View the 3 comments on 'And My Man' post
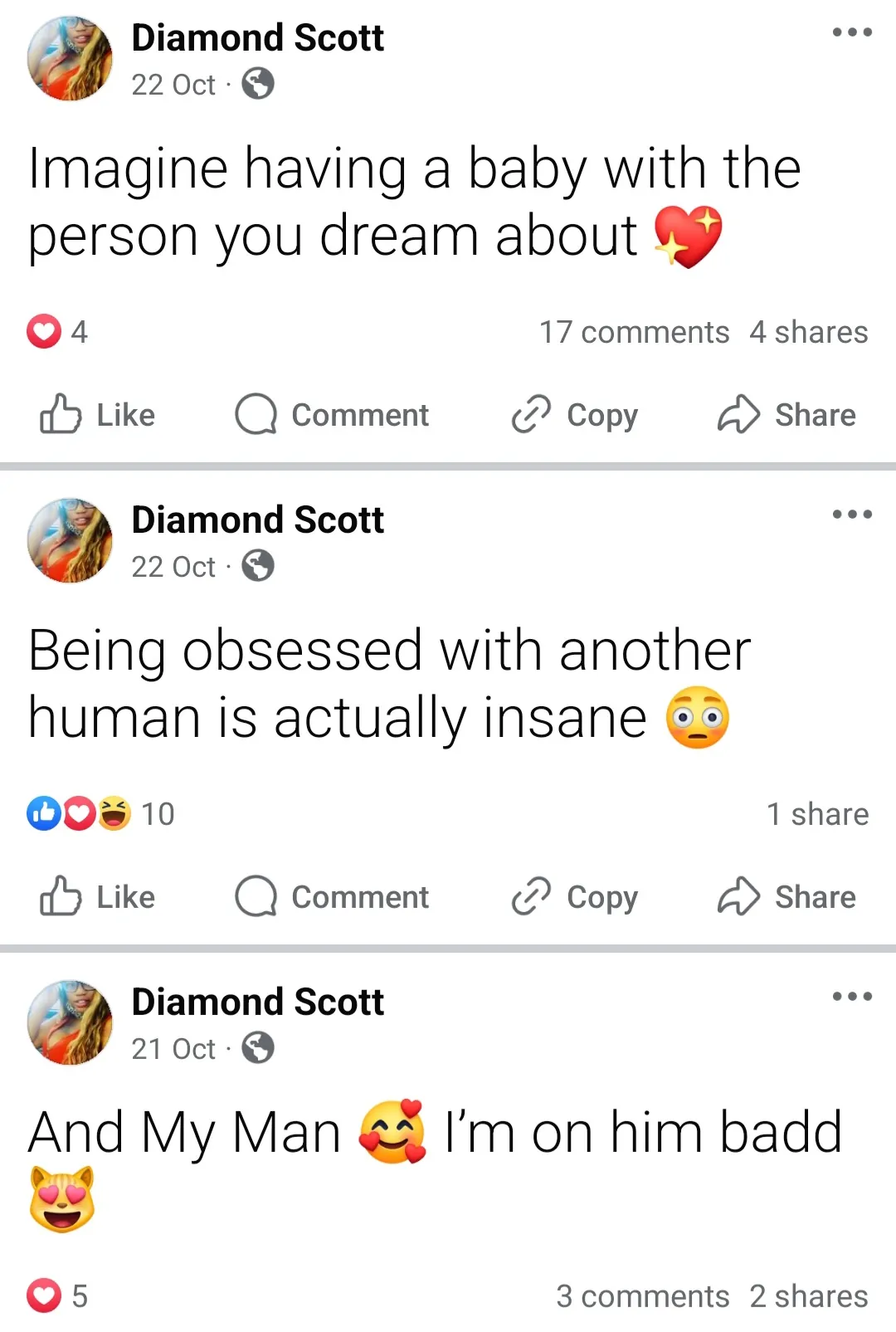 pyautogui.click(x=642, y=1296)
